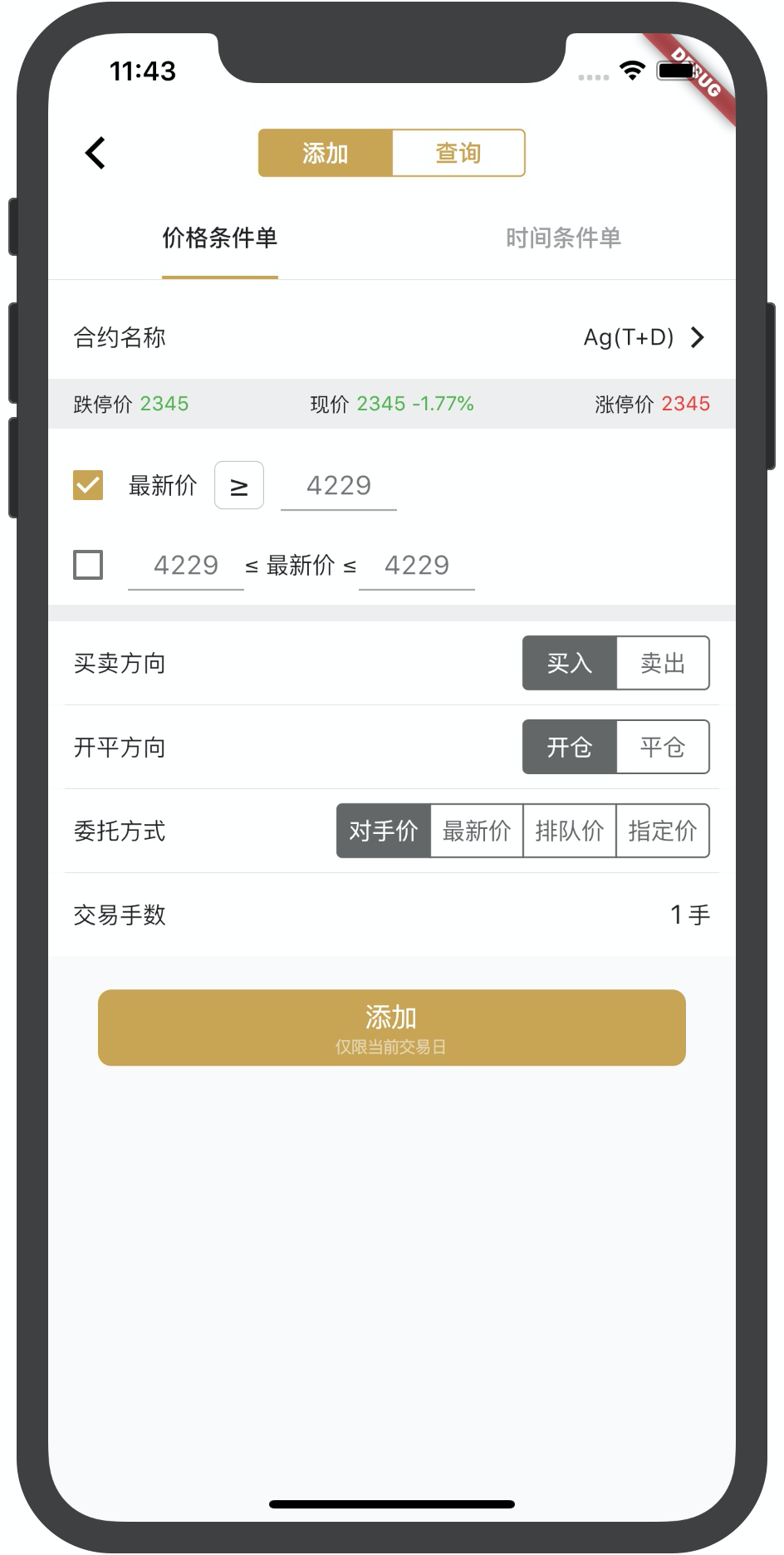The height and width of the screenshot is (1555, 784).
Task: Tap the gold 添加 submit button
Action: pos(391,1028)
